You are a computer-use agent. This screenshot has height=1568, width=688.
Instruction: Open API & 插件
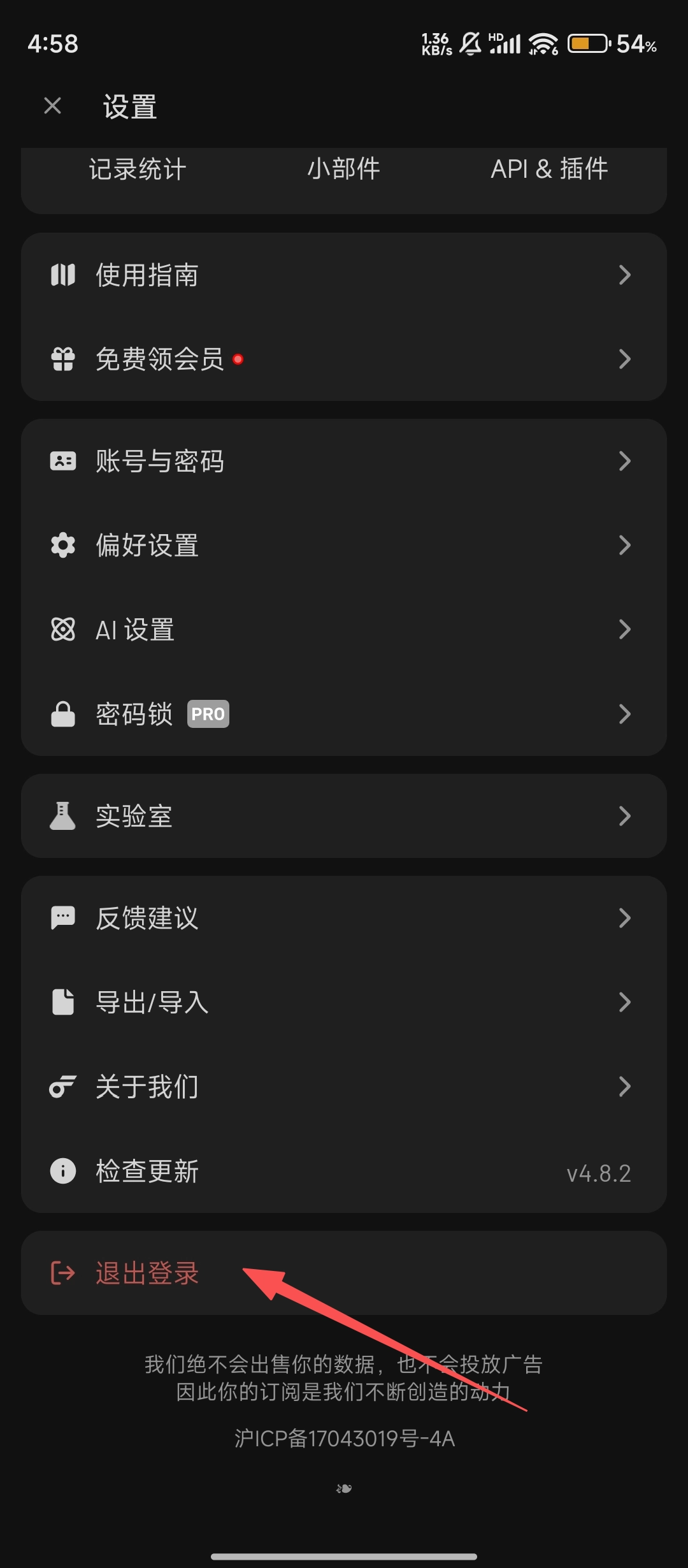click(x=549, y=170)
